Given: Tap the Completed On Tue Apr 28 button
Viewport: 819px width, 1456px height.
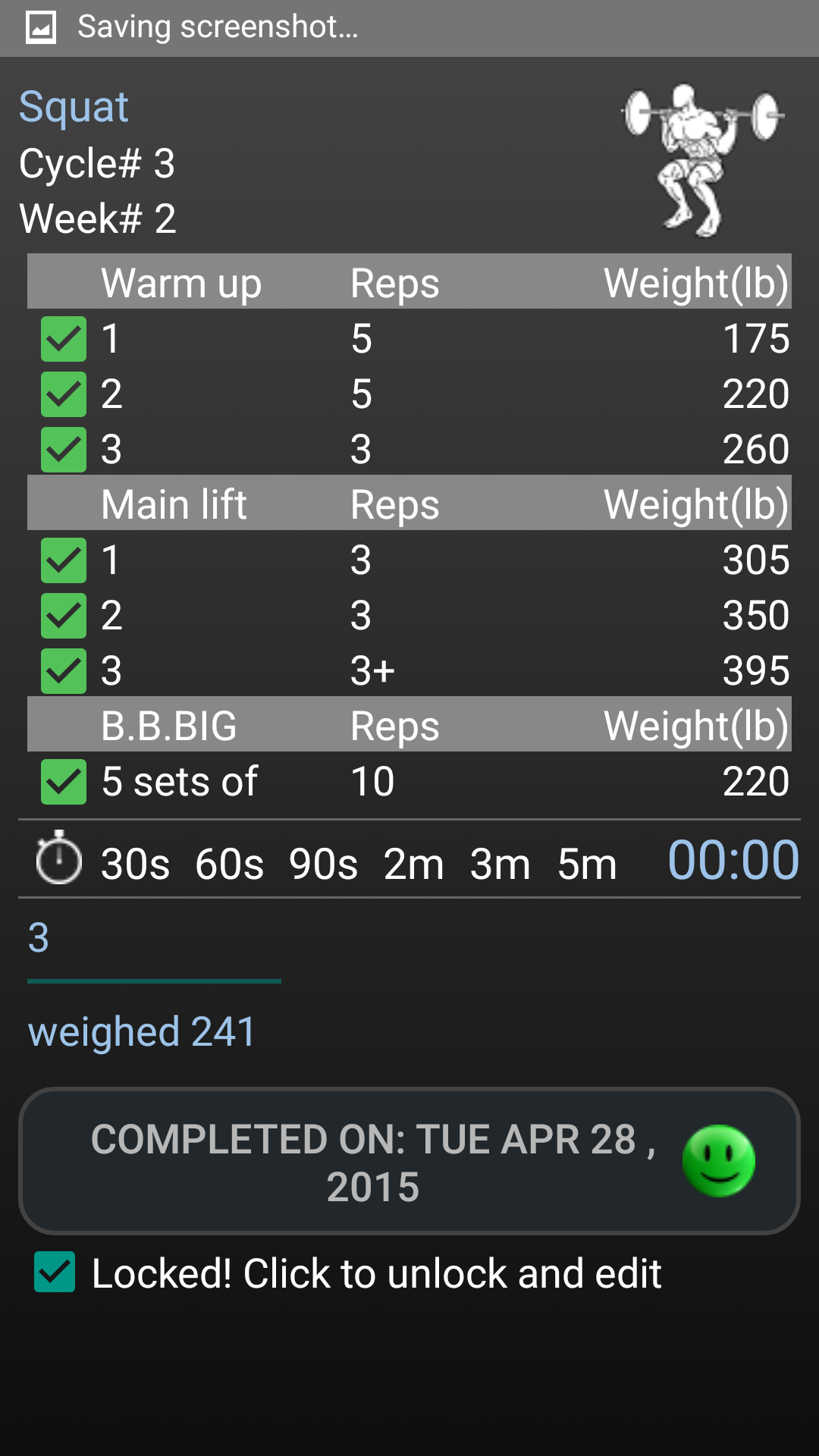Looking at the screenshot, I should click(409, 1161).
